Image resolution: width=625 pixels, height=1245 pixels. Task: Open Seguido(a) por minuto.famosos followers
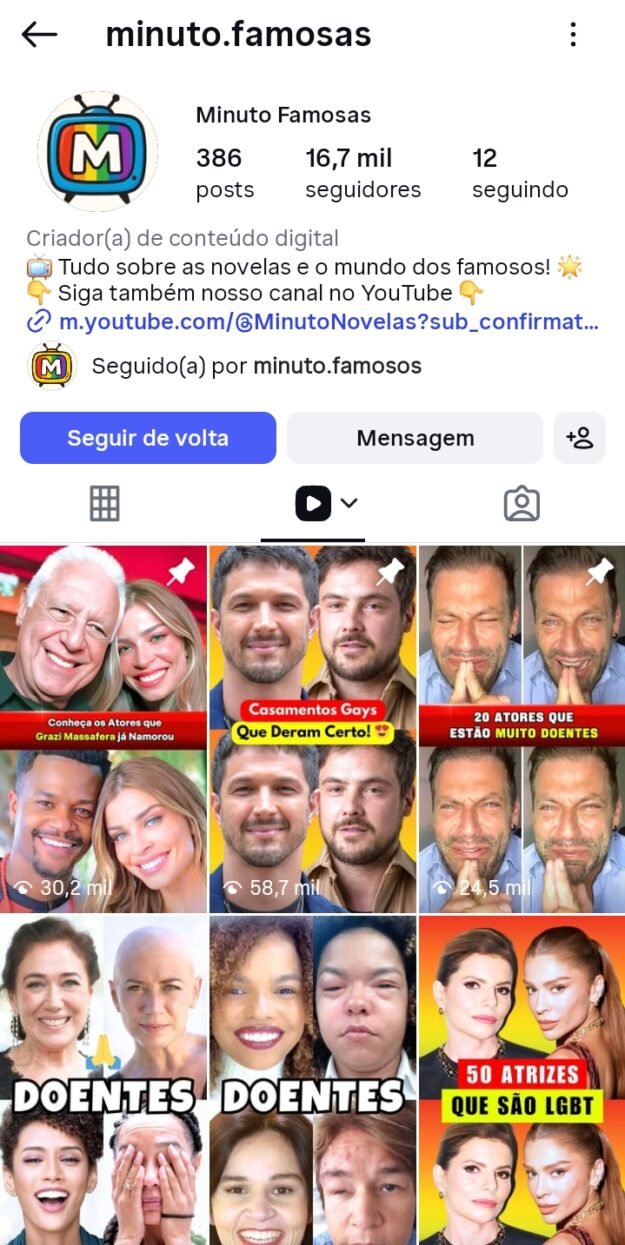coord(225,366)
